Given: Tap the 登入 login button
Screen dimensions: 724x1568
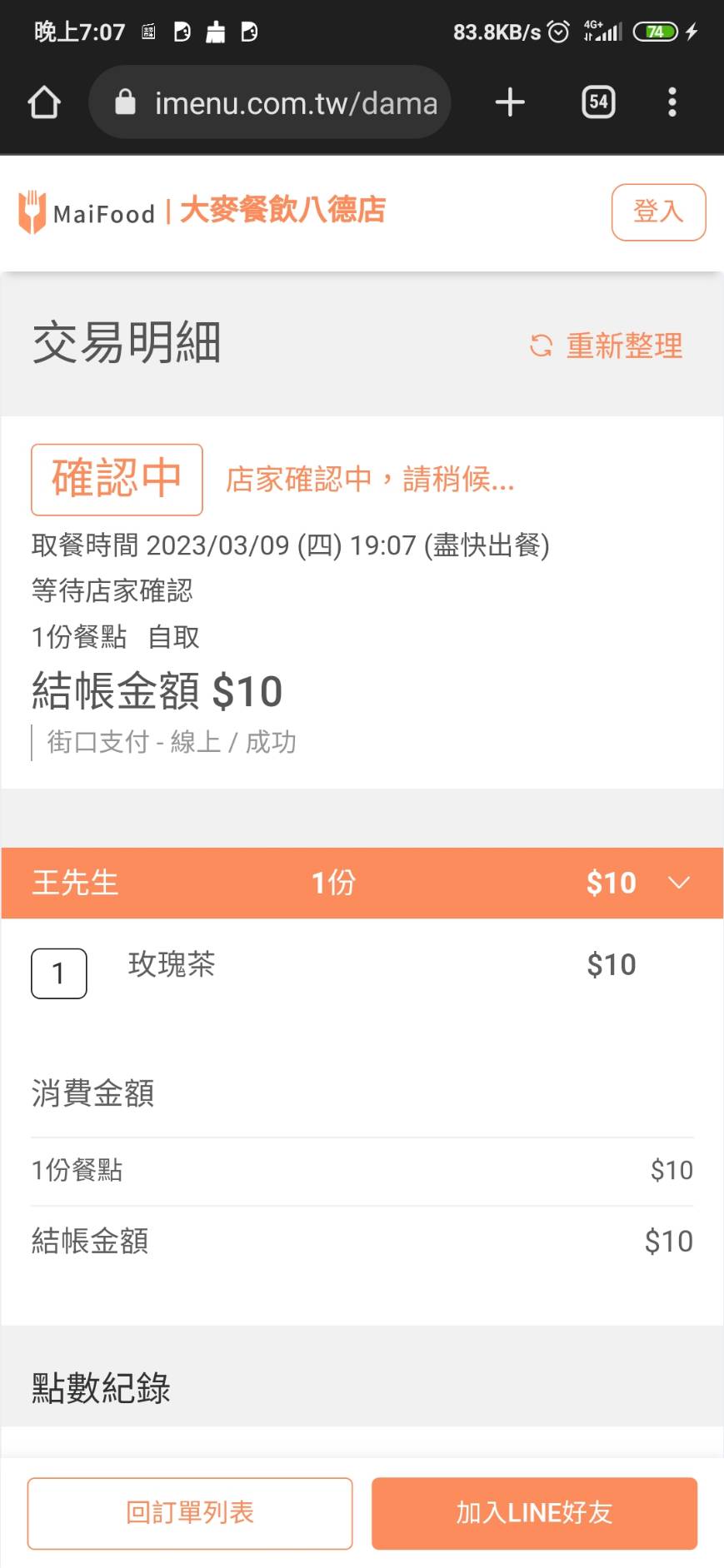Looking at the screenshot, I should pyautogui.click(x=658, y=212).
